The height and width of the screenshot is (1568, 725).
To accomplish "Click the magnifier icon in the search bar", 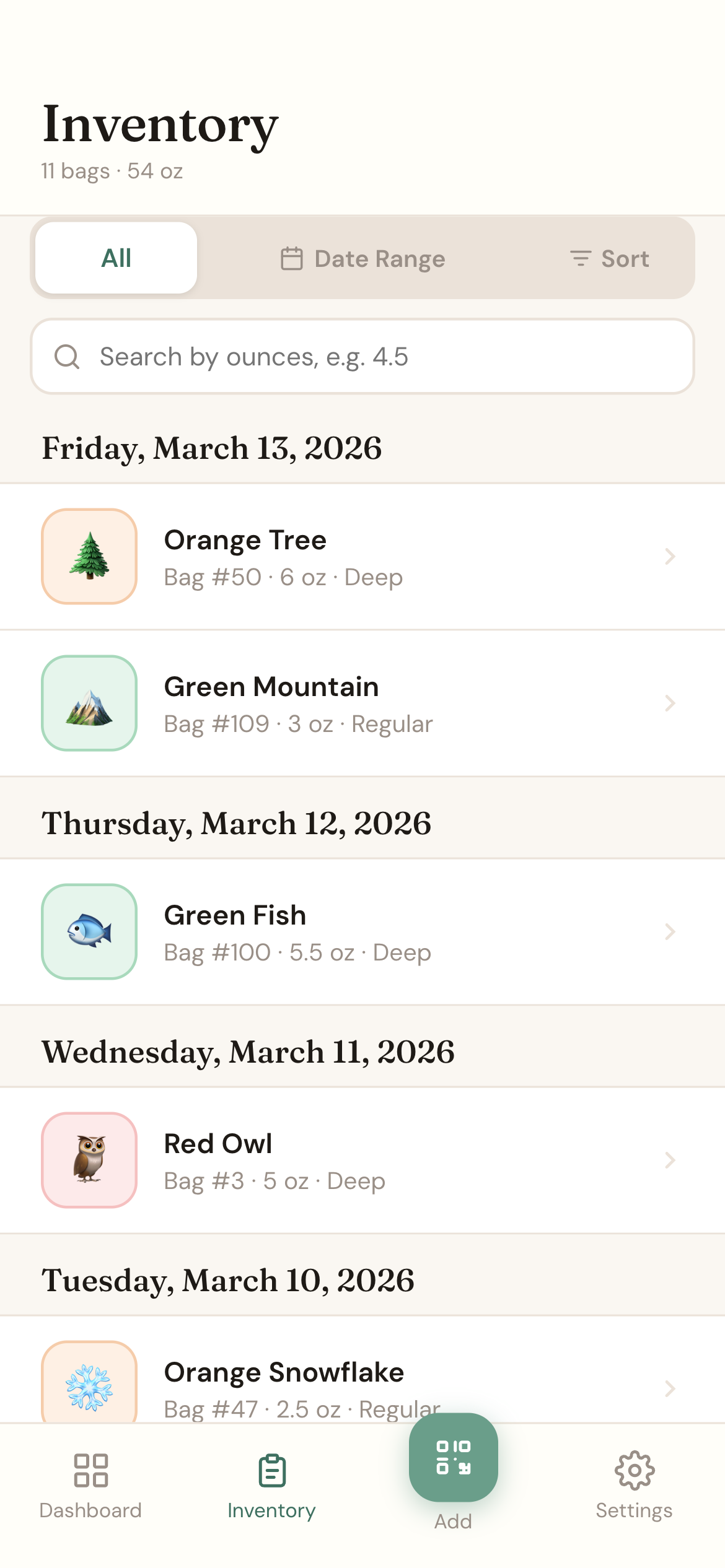I will 68,357.
